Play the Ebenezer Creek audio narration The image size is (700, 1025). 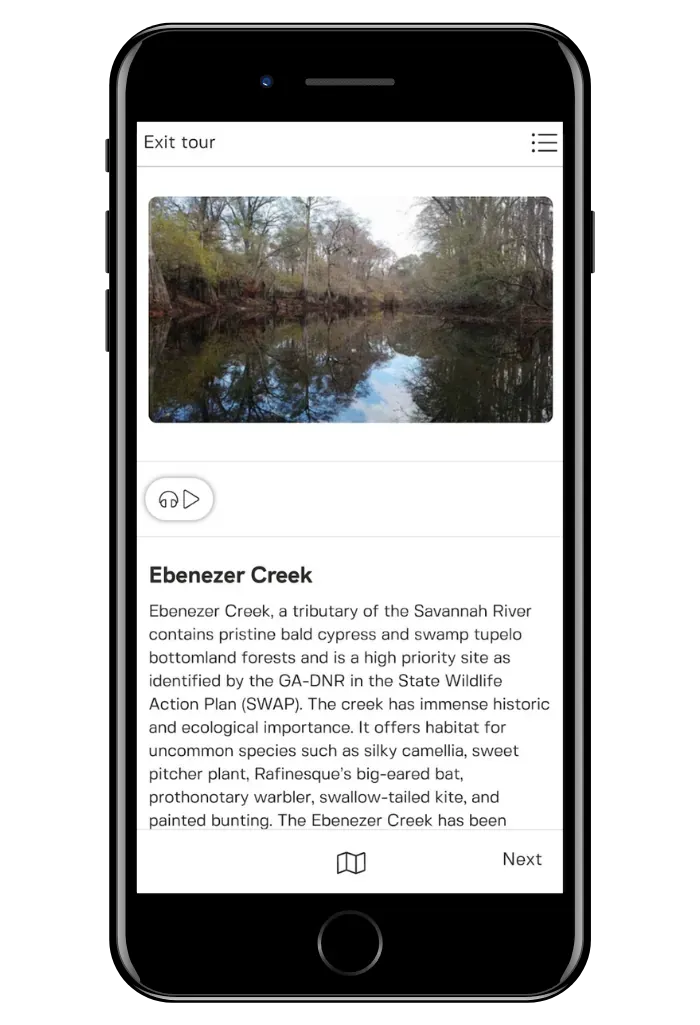coord(180,499)
